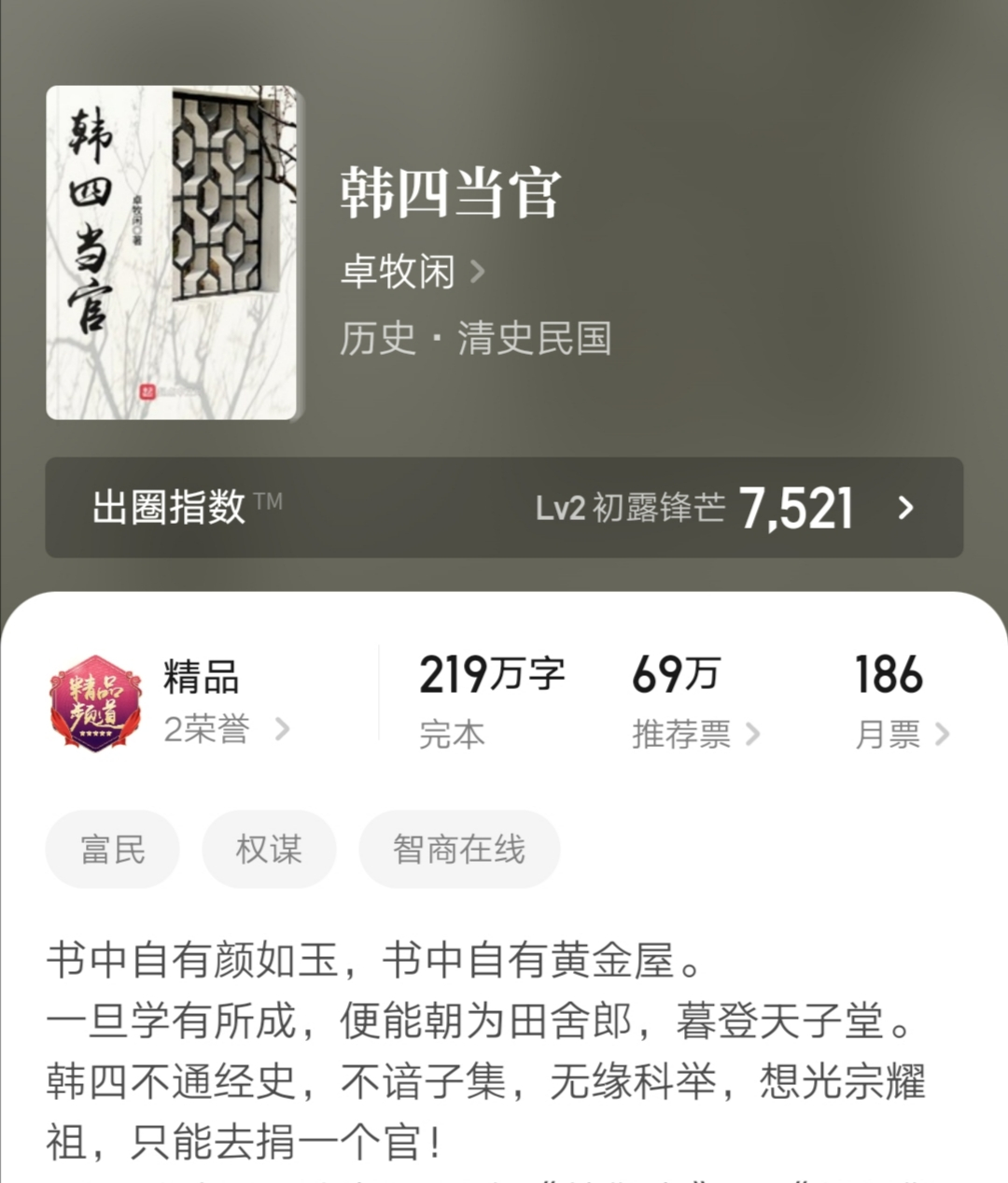This screenshot has height=1183, width=1008.
Task: Expand 月票 details chevron
Action: tap(943, 735)
